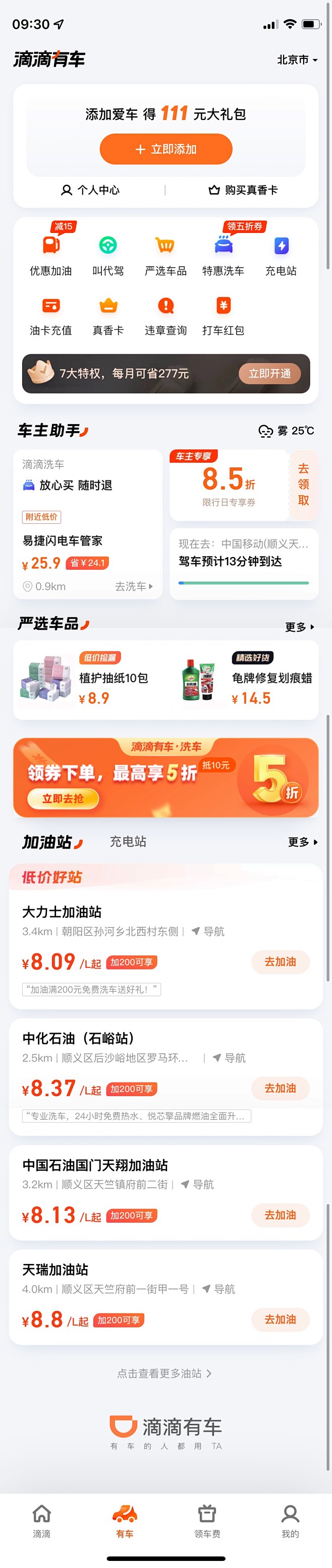Open 购买真香卡 purchase option
The image size is (332, 1568).
point(243,190)
